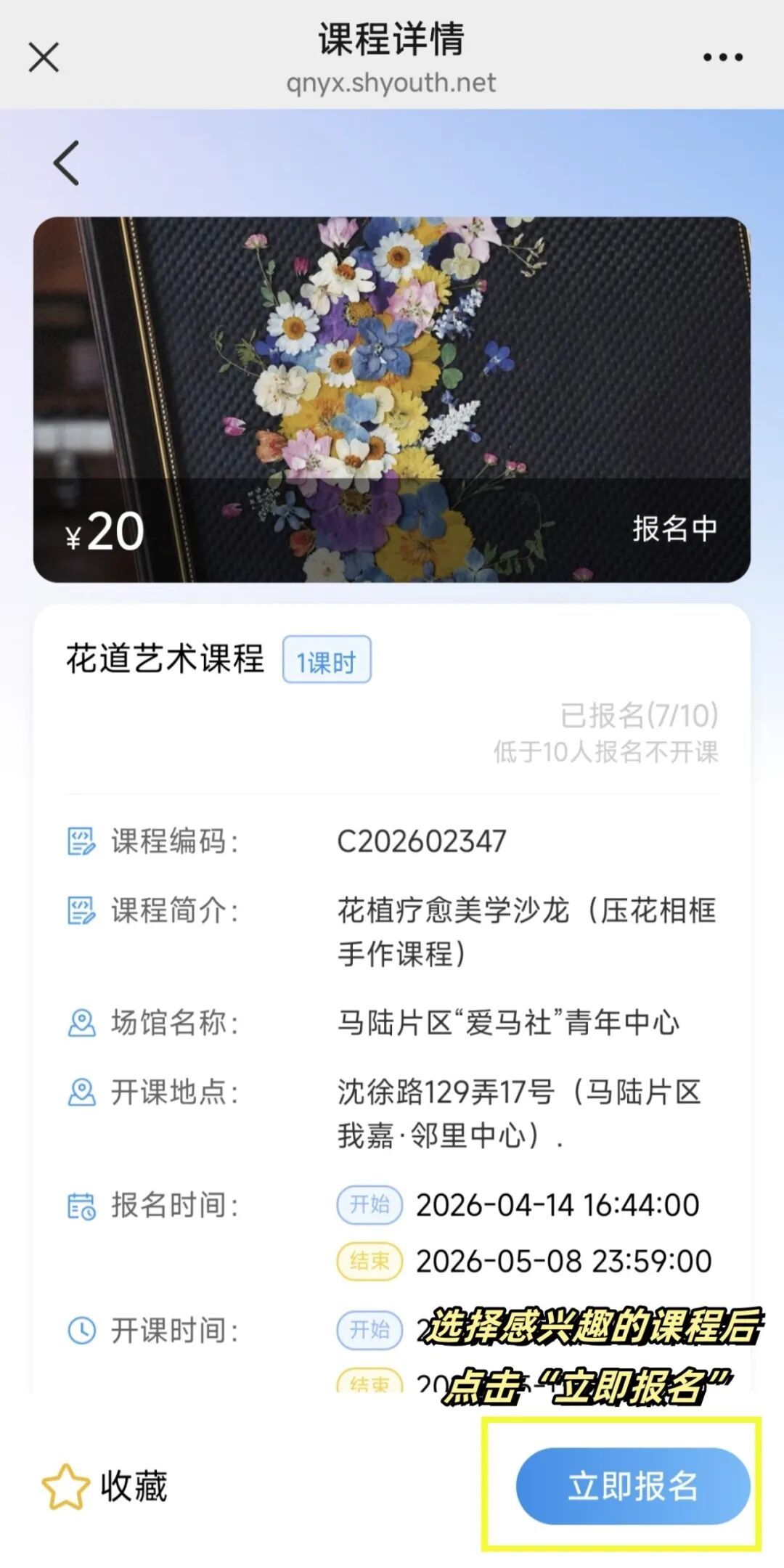The width and height of the screenshot is (784, 1568).
Task: Add the course to 收藏 favorites
Action: click(105, 1486)
